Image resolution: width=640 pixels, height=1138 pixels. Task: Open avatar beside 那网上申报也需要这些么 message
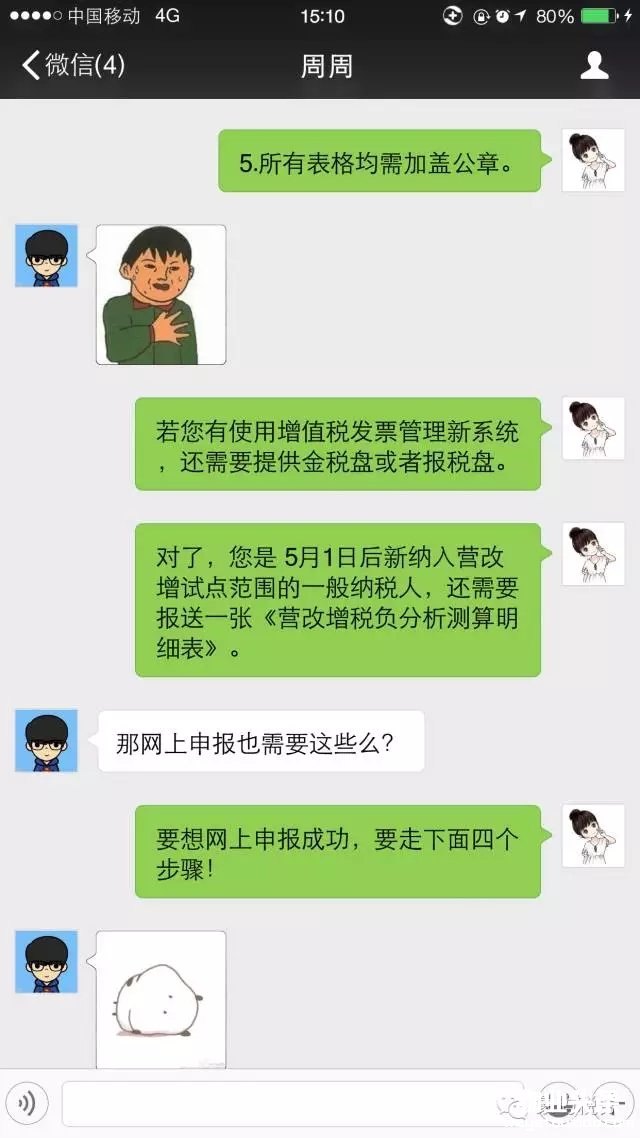pyautogui.click(x=46, y=741)
